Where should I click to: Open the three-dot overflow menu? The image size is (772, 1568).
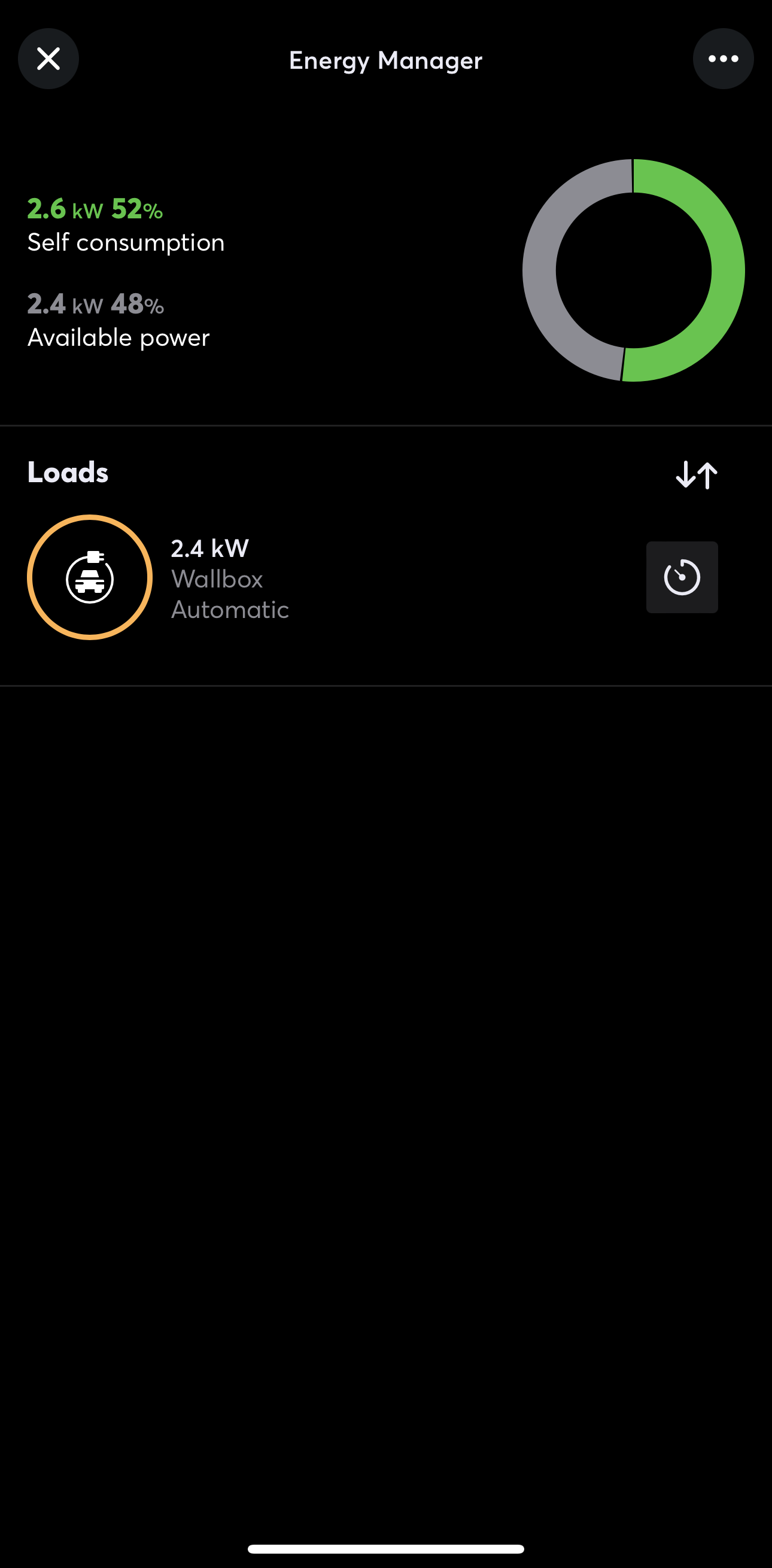pos(723,59)
